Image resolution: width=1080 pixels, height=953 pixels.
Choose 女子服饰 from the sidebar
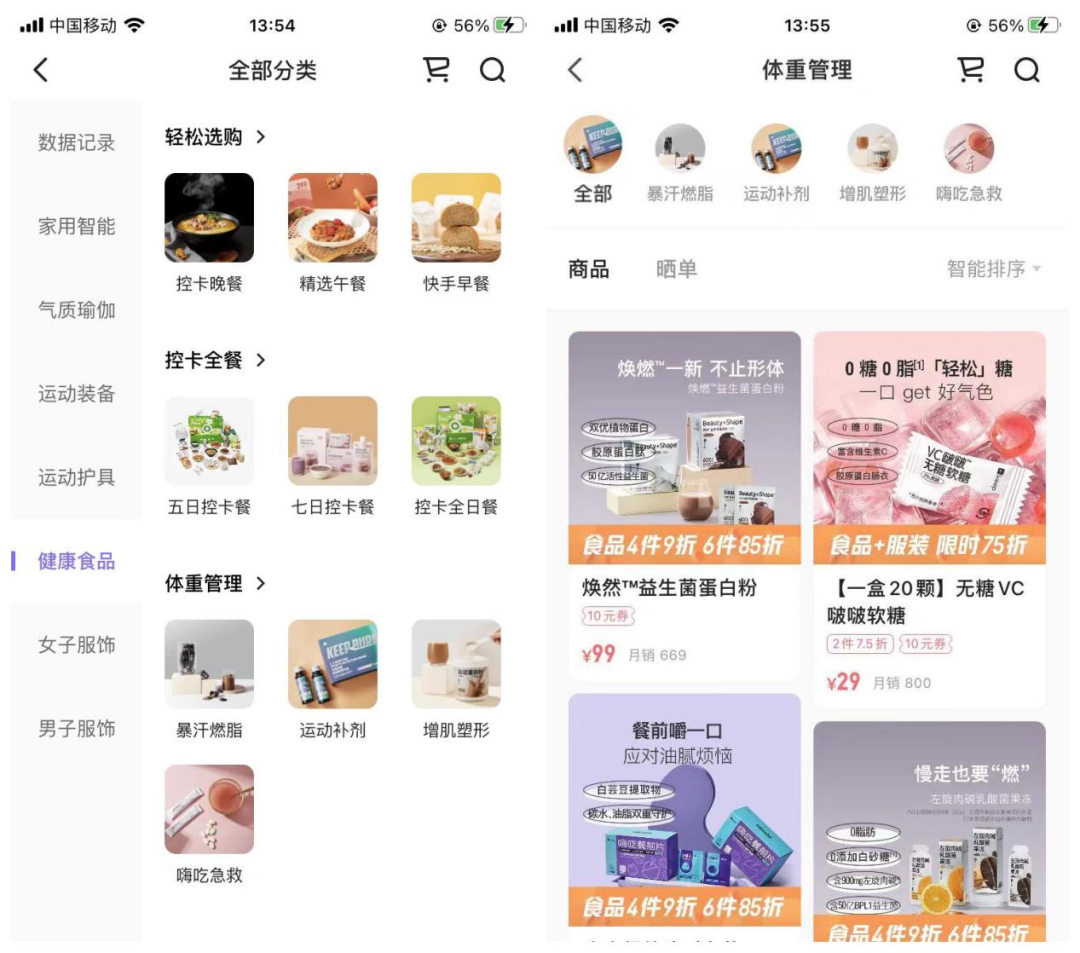pos(77,645)
